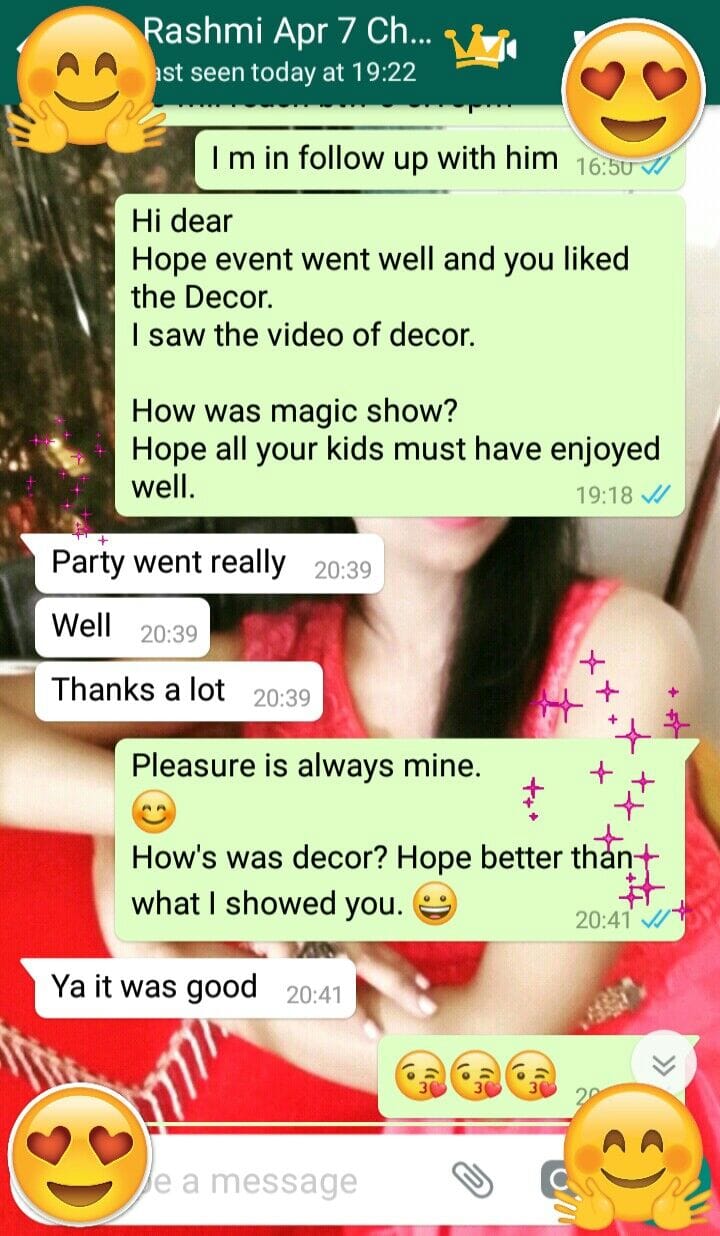Attach a file with the paperclip

point(472,1180)
